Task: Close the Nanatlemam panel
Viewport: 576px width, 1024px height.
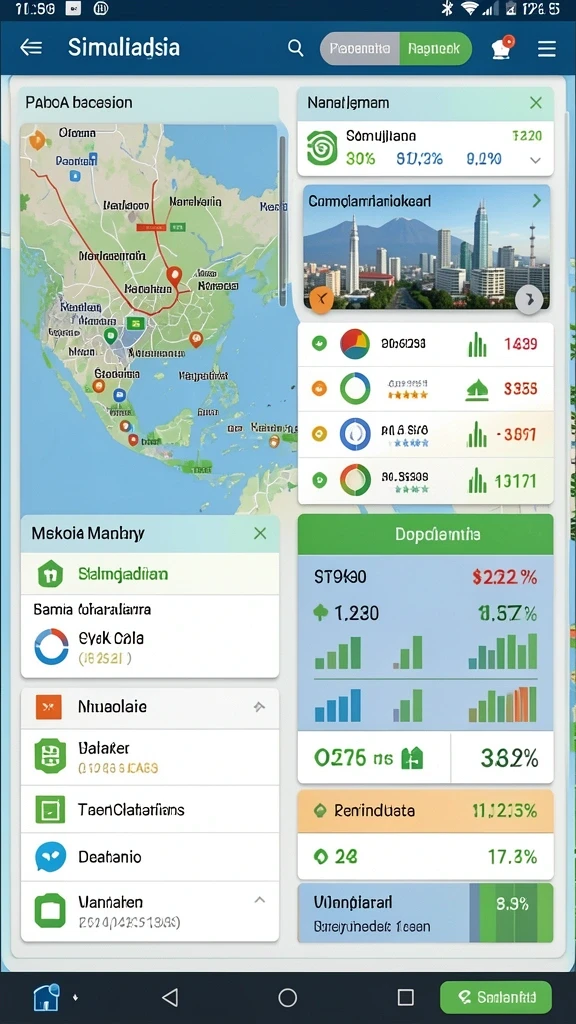Action: point(536,103)
